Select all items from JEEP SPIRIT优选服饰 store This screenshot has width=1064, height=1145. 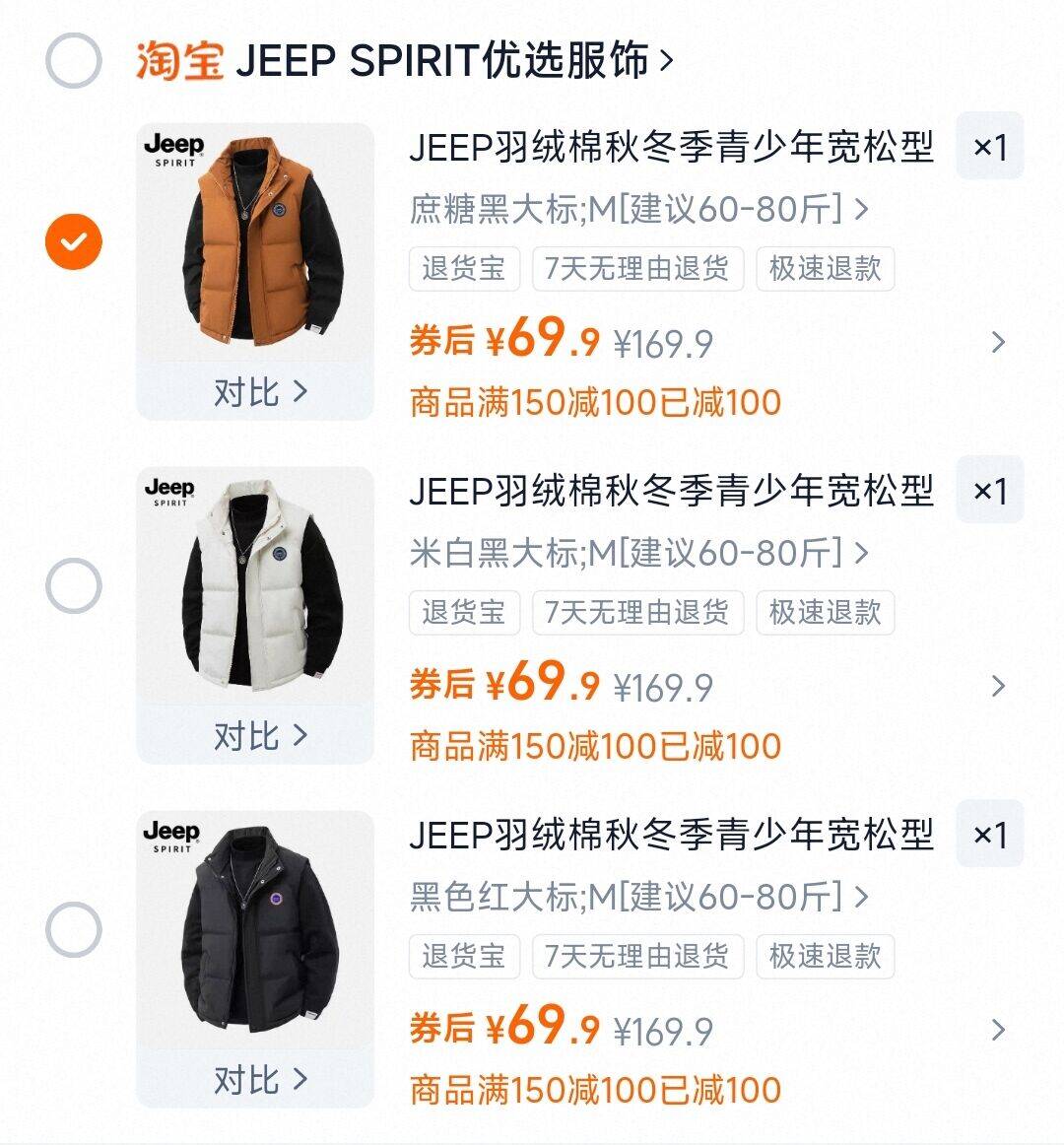coord(74,61)
